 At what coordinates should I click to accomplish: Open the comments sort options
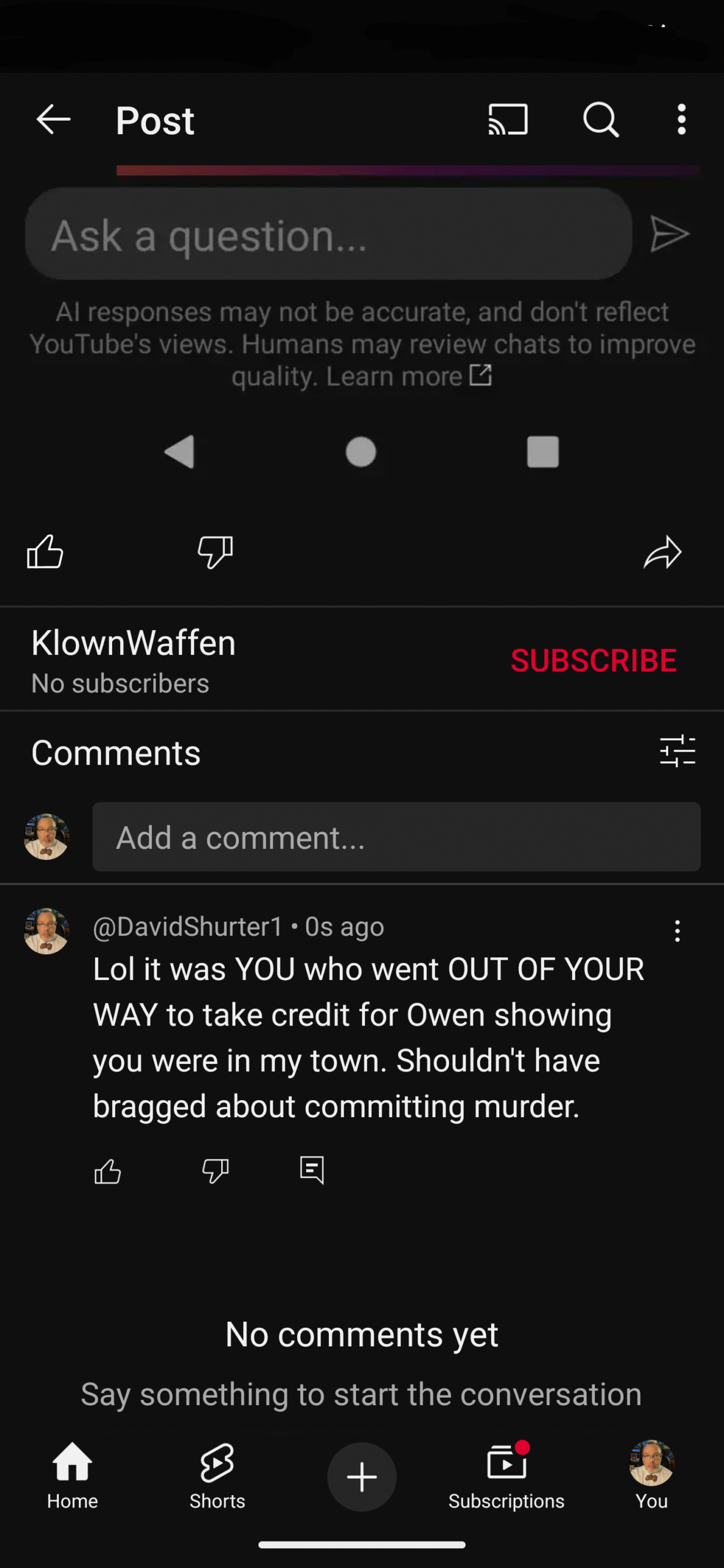point(677,752)
